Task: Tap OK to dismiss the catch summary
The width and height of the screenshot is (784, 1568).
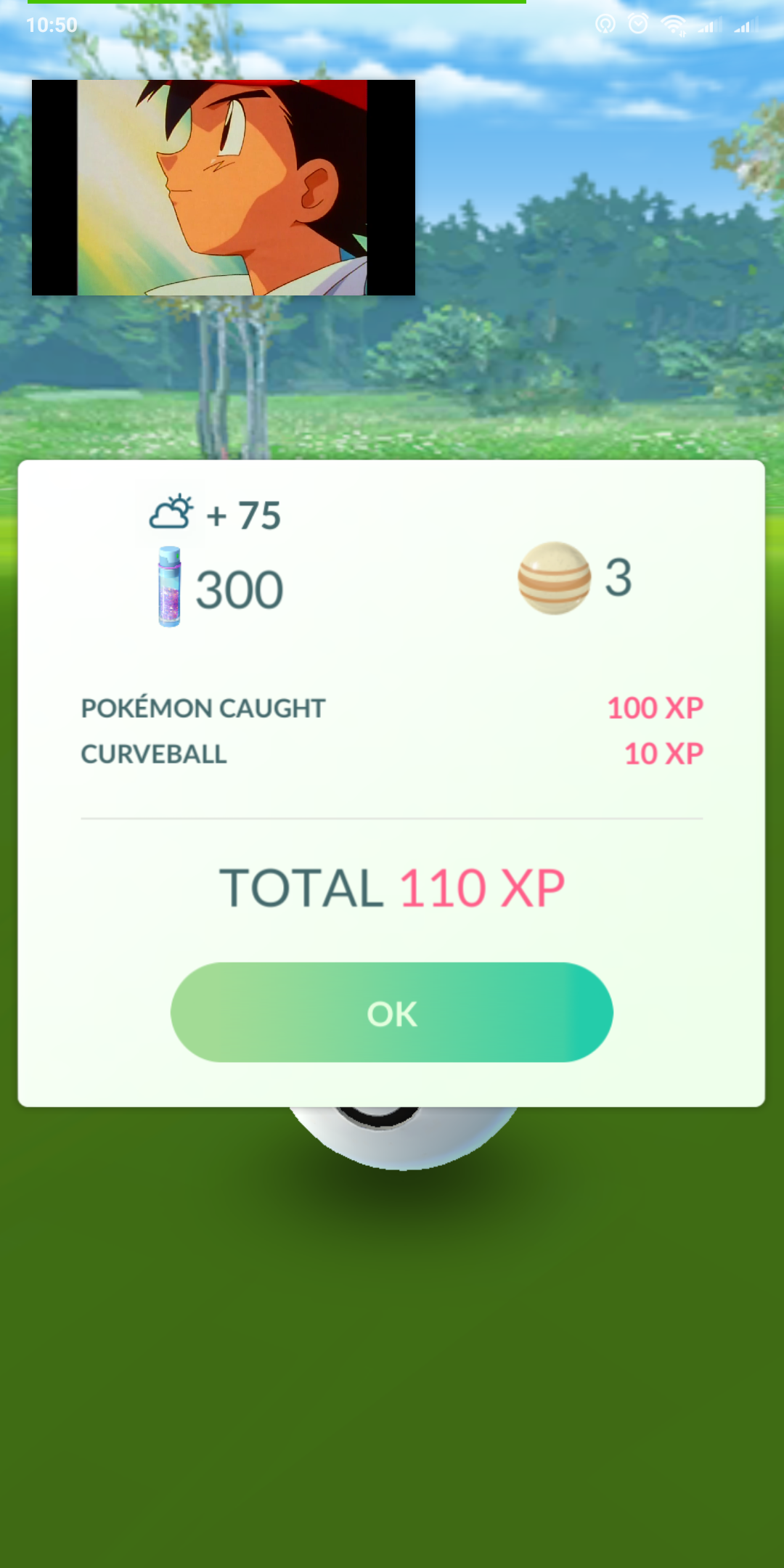Action: click(x=392, y=1013)
